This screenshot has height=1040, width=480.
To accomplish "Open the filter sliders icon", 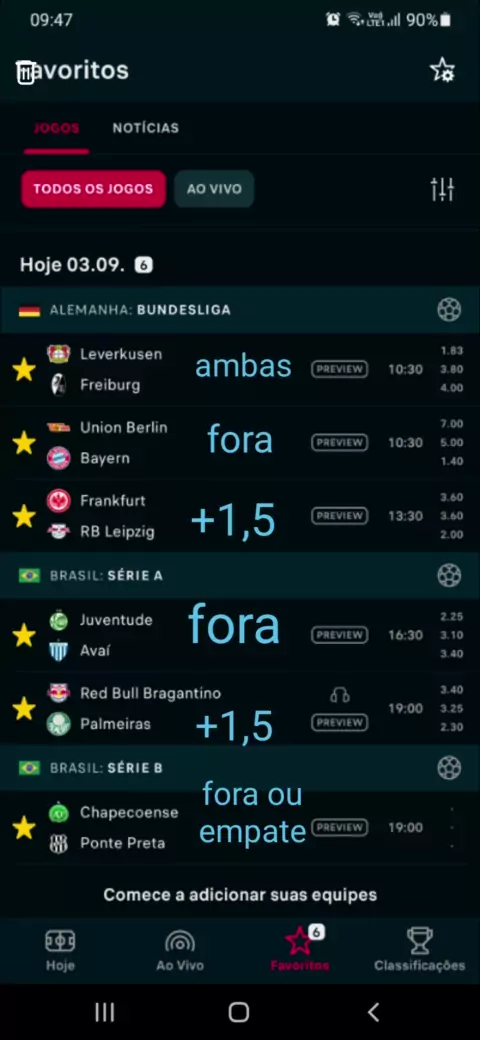I will coord(442,190).
